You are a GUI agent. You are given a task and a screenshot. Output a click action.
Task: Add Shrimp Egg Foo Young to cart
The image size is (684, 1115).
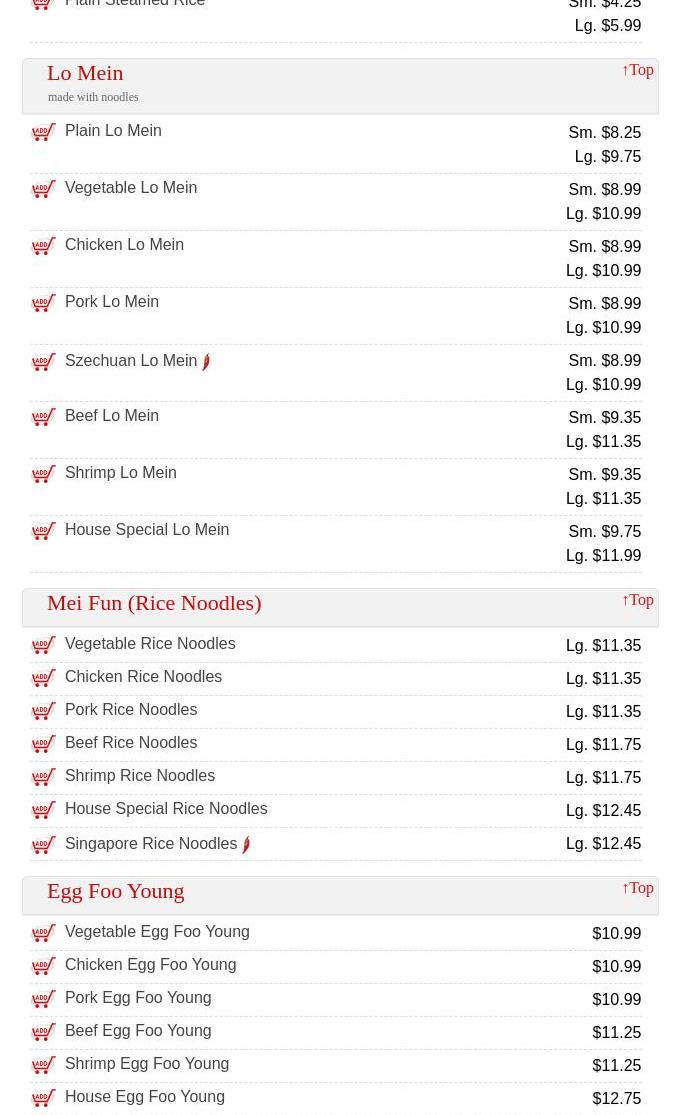tap(43, 1065)
